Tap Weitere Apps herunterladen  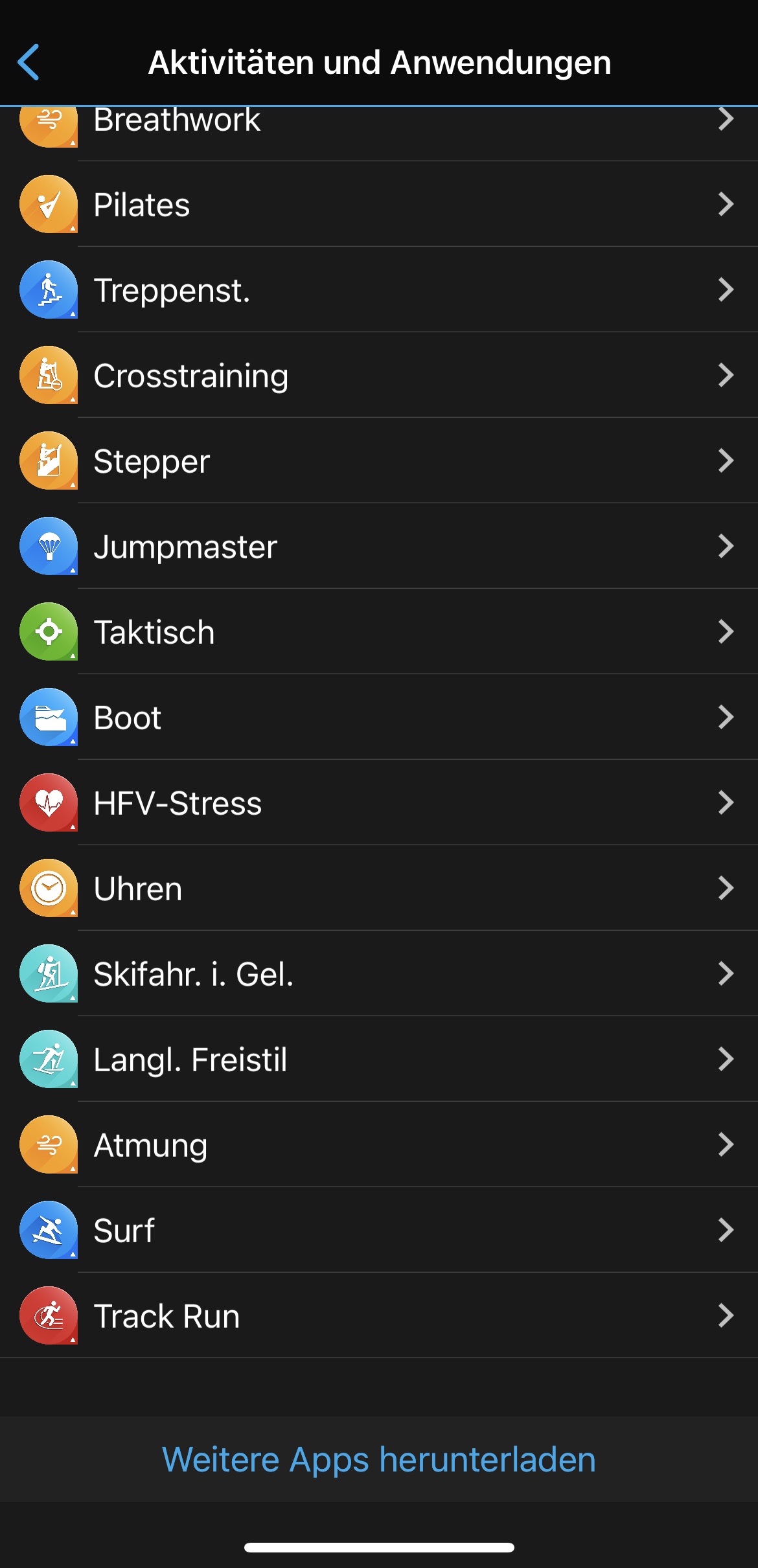[379, 1460]
